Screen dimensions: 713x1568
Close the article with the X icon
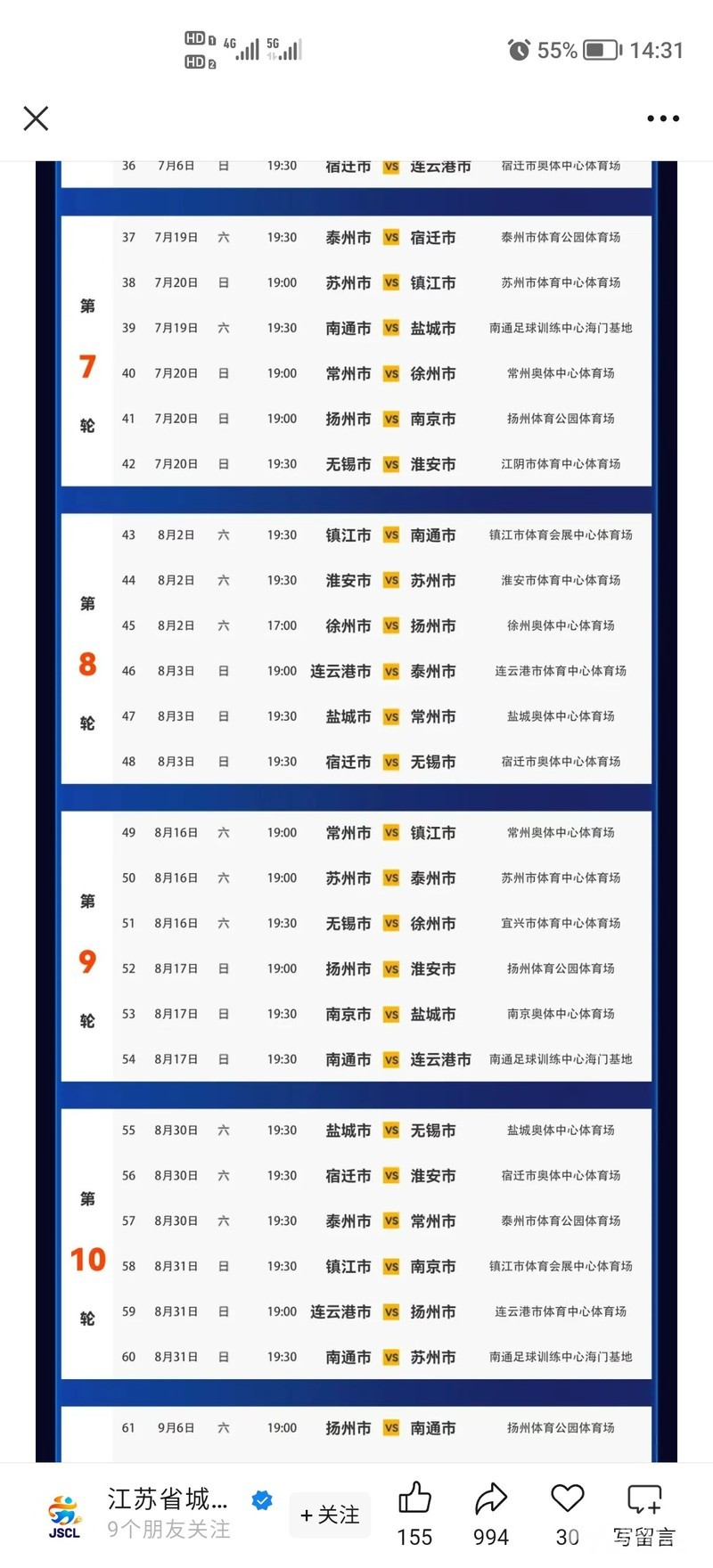36,118
